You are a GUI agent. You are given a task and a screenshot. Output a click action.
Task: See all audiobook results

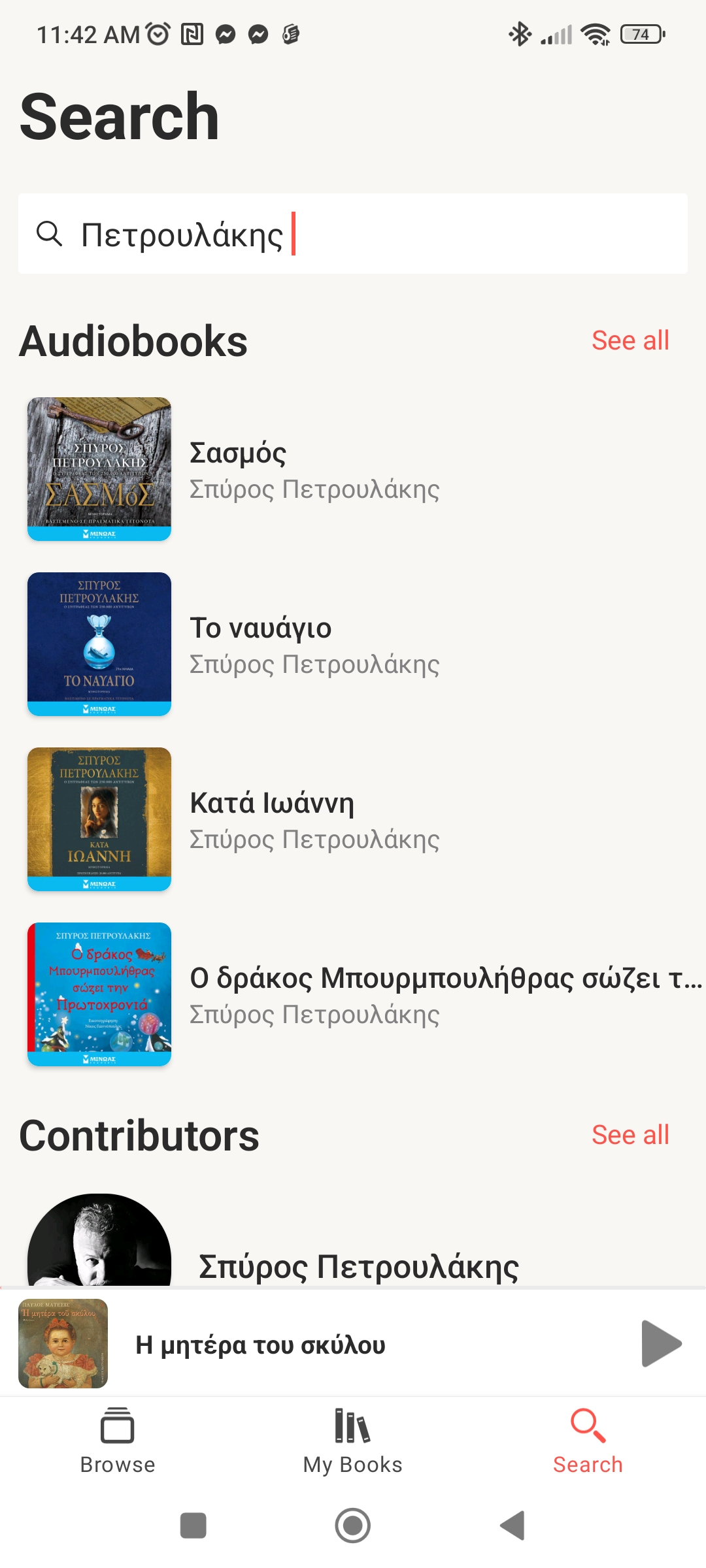630,340
